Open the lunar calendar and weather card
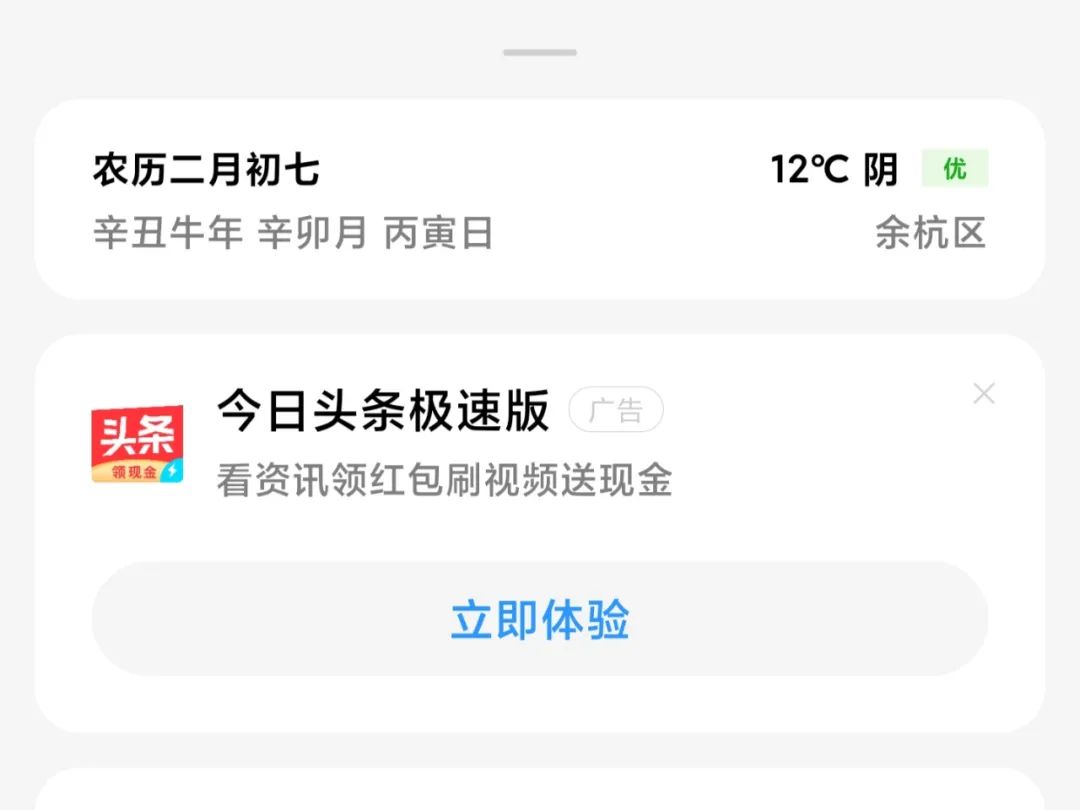The image size is (1080, 810). 539,200
